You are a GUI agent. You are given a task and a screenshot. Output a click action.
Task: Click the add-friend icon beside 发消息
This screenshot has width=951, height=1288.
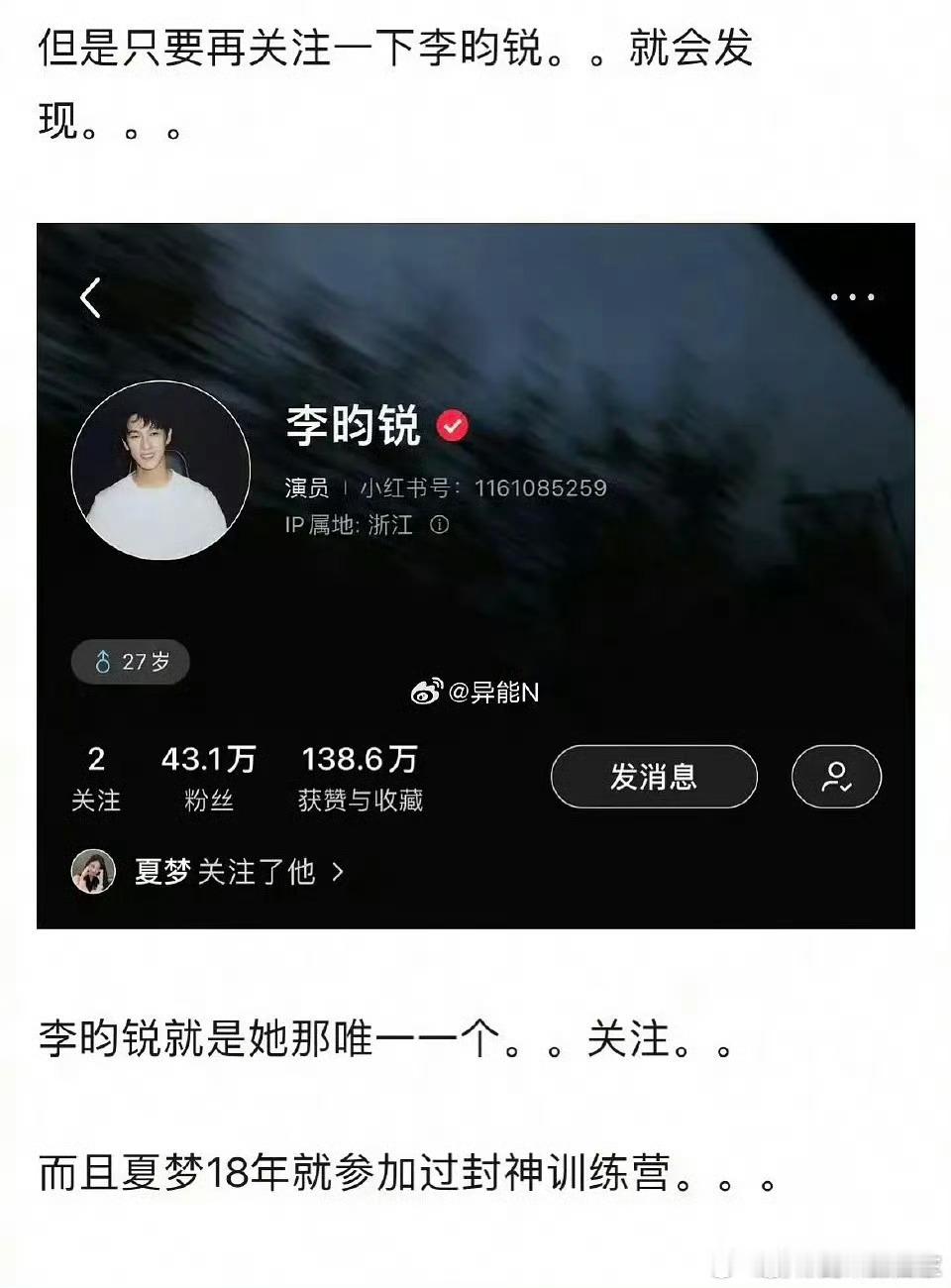(x=836, y=778)
